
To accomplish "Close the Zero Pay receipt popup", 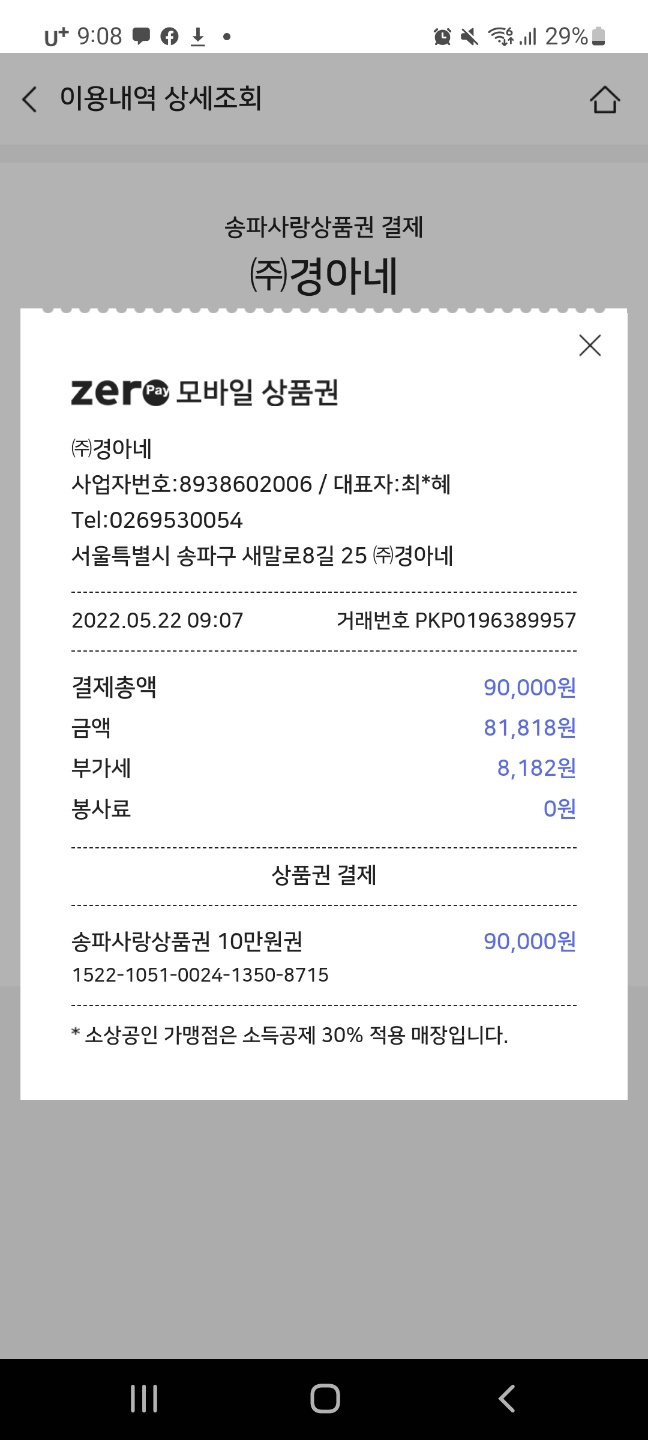I will pyautogui.click(x=590, y=346).
